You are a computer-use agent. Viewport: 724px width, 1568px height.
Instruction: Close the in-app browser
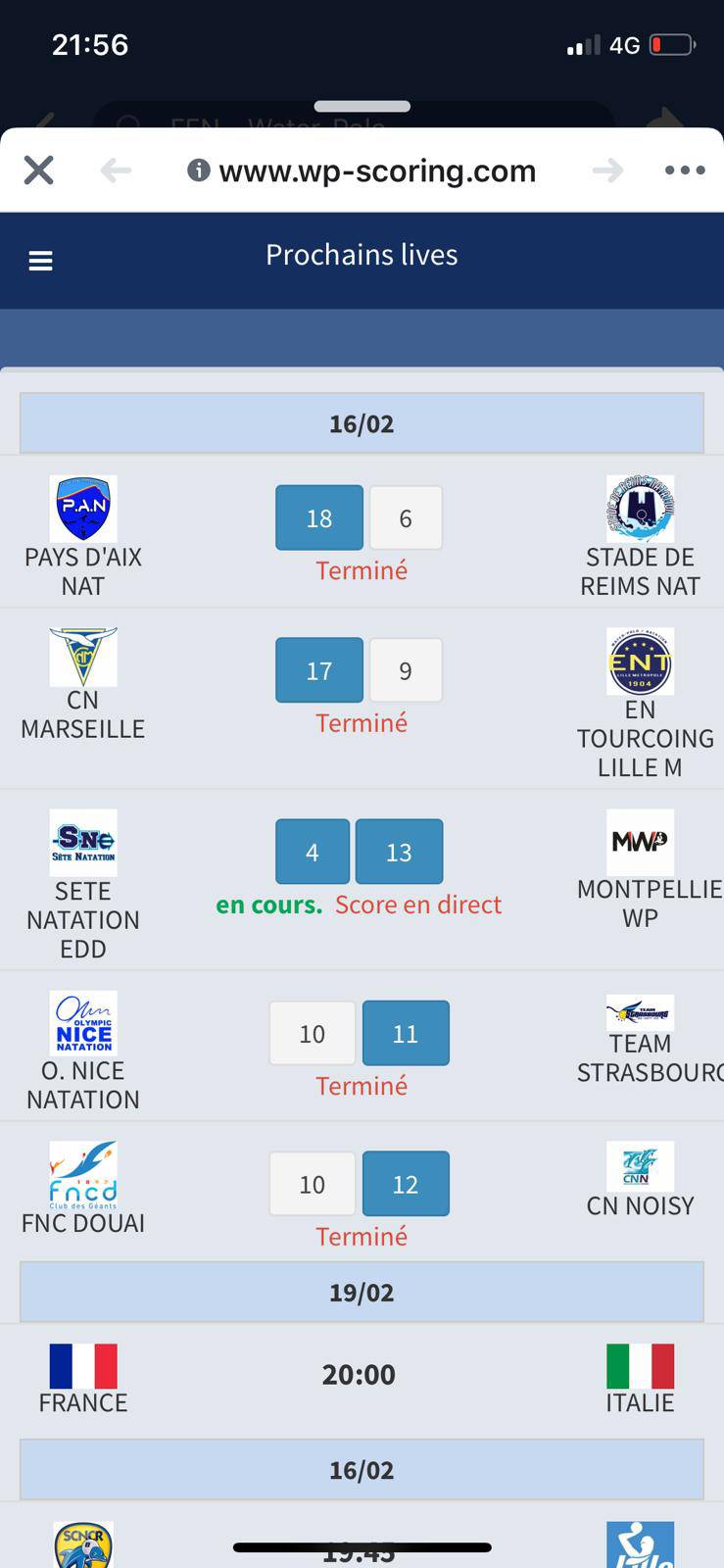coord(38,171)
